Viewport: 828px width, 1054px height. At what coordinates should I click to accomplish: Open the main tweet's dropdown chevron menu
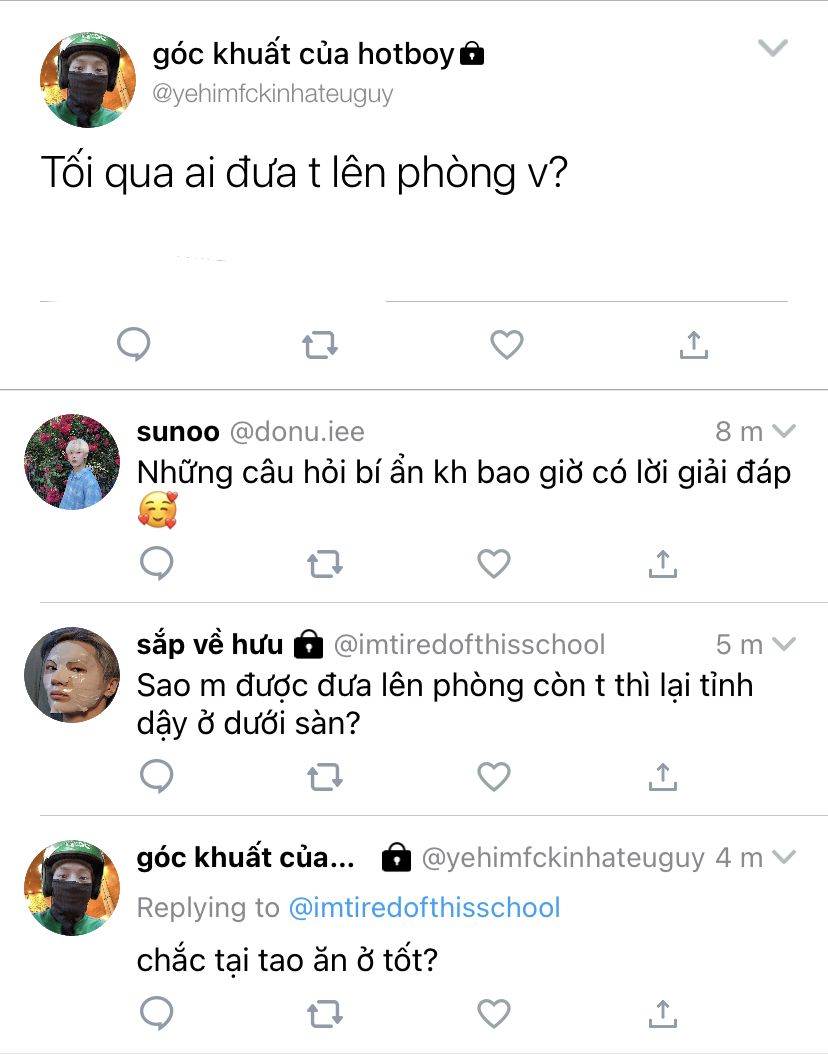(x=773, y=48)
